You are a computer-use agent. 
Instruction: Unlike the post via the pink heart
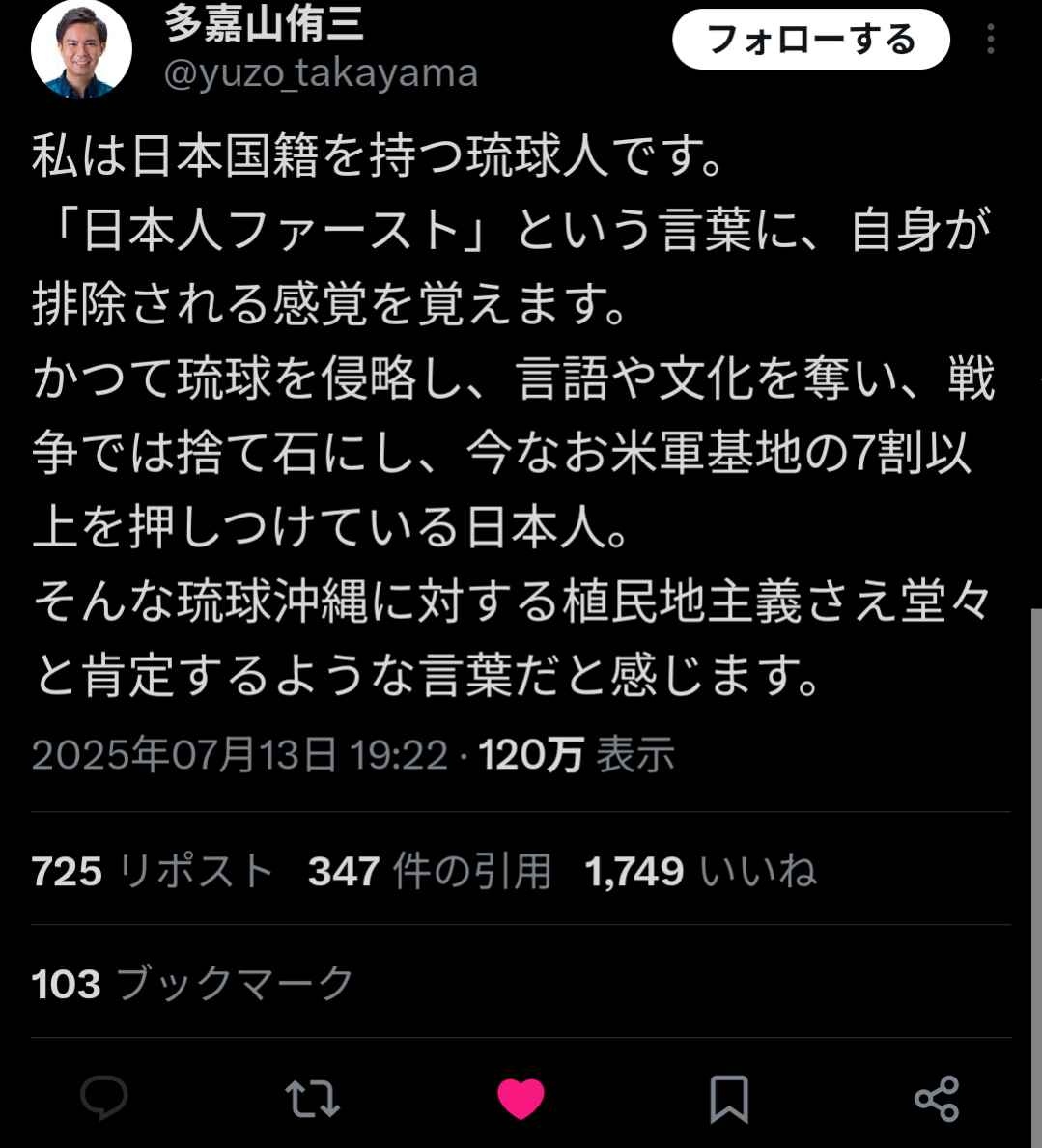(521, 1098)
